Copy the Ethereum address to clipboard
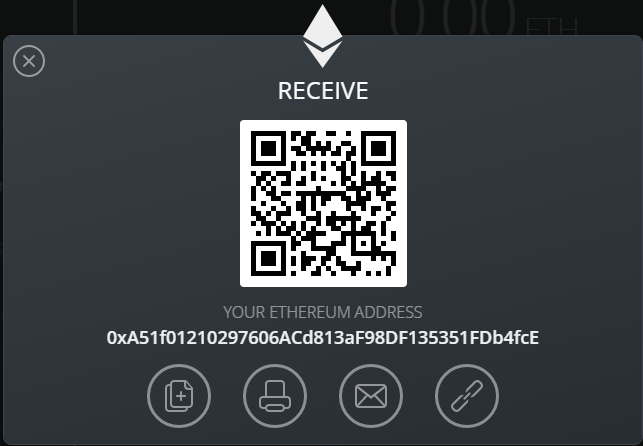 click(179, 396)
